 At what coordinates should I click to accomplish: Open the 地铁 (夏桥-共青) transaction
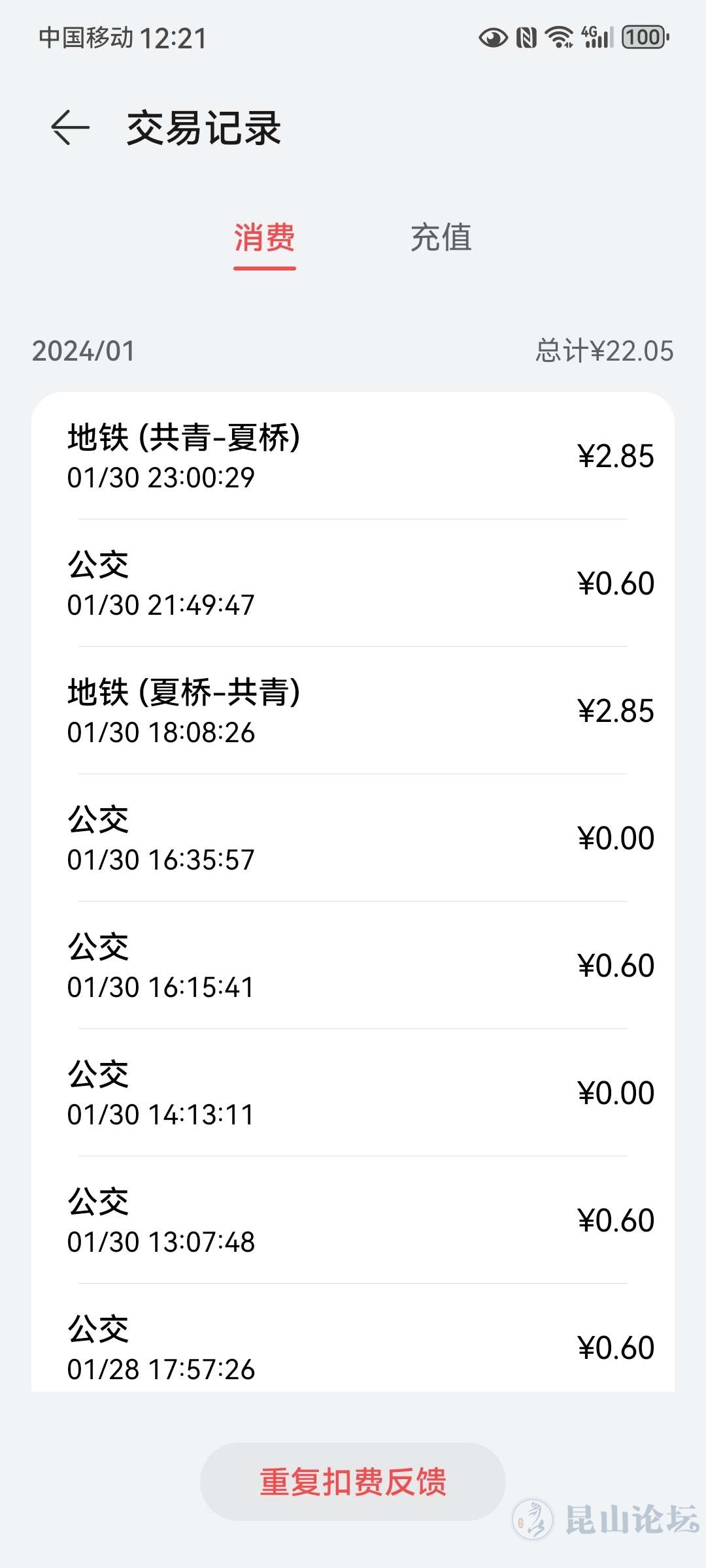[353, 711]
